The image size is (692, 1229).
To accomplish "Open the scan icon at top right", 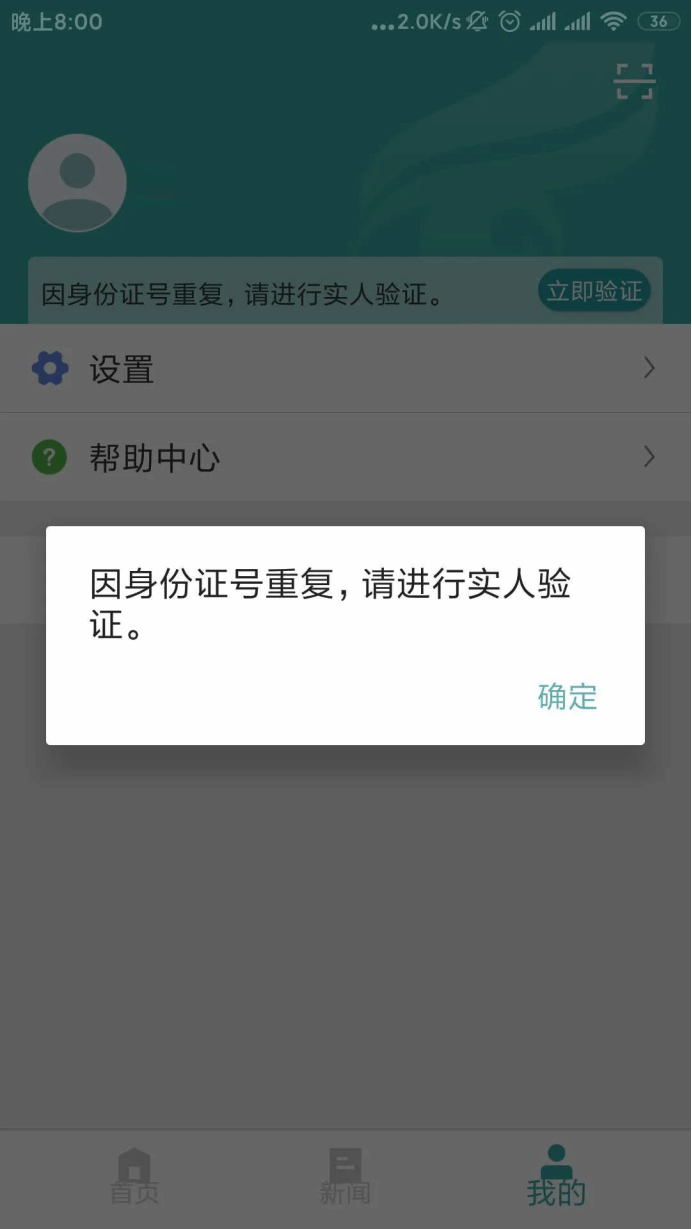I will 634,81.
